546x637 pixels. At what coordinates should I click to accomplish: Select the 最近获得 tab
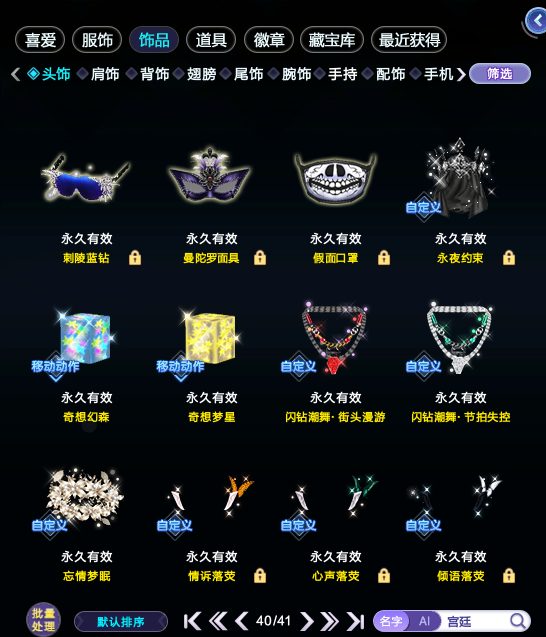pyautogui.click(x=409, y=40)
